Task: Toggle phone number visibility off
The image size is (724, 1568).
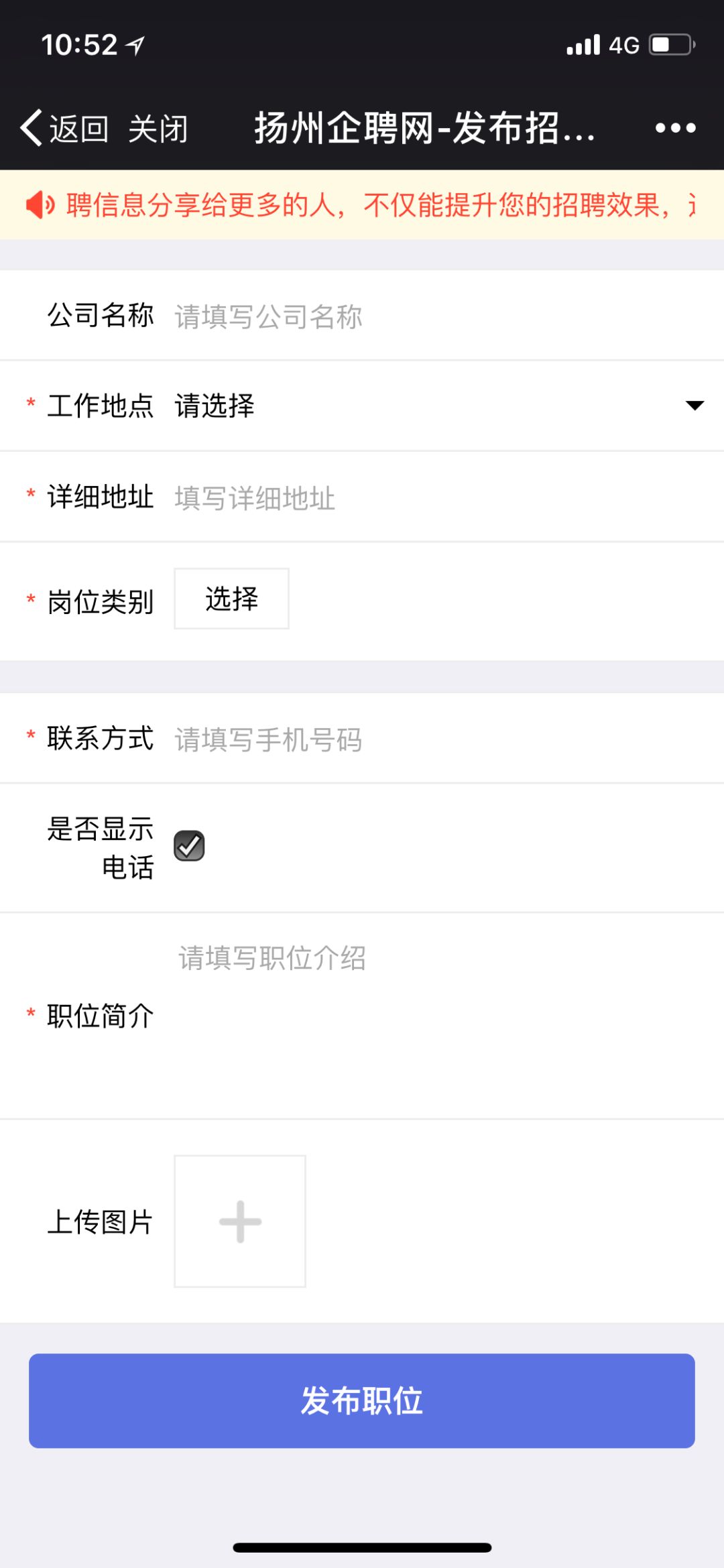Action: click(x=190, y=846)
